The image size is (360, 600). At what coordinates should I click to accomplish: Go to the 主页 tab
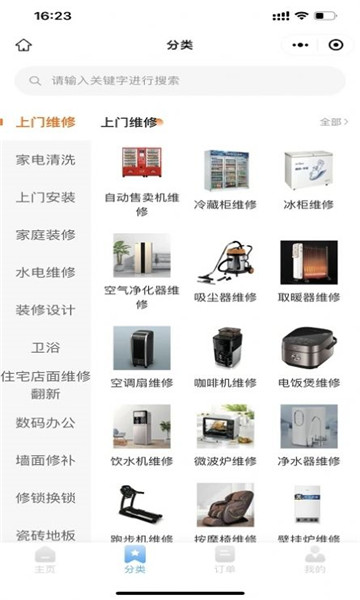(45, 560)
